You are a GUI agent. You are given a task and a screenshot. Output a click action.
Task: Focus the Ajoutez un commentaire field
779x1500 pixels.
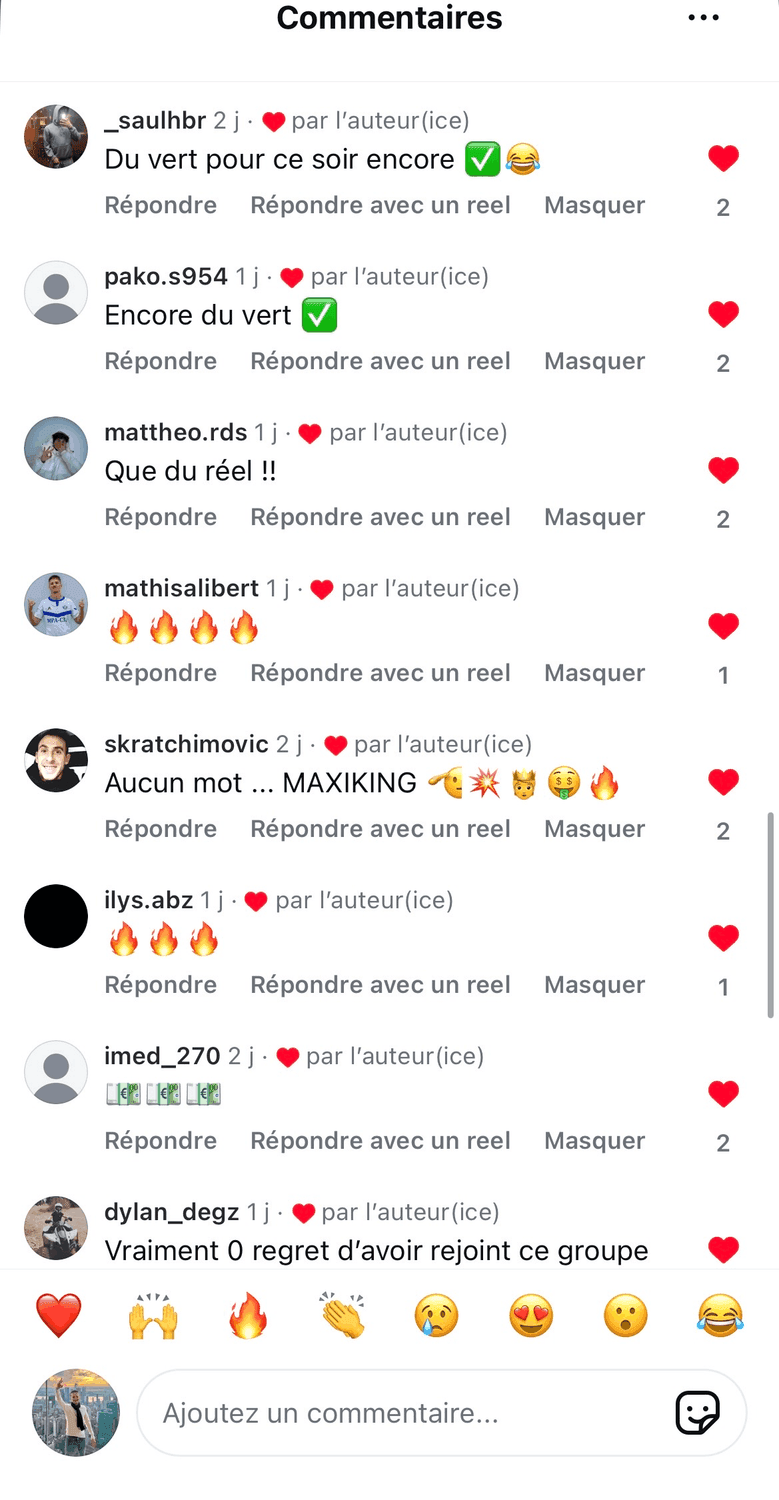click(400, 1413)
